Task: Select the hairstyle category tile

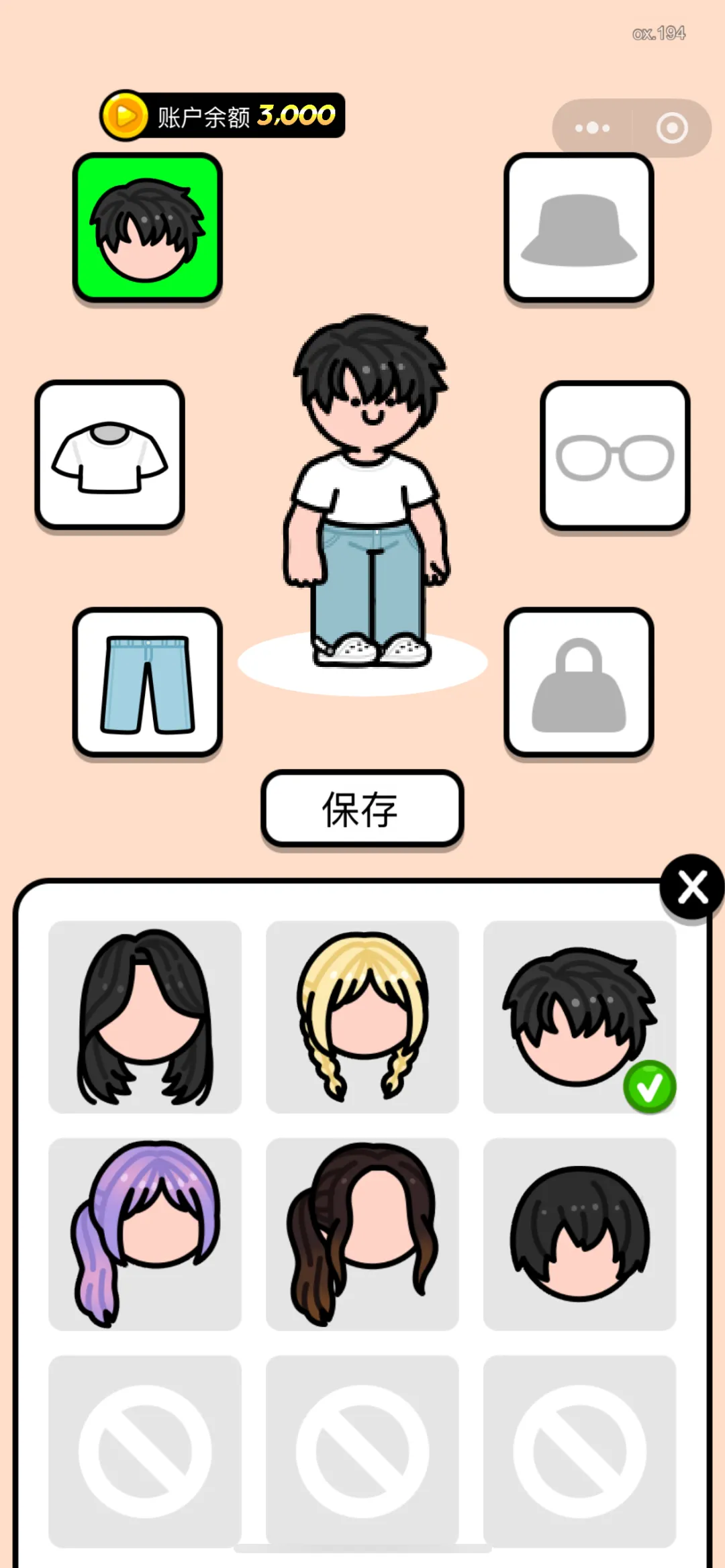Action: coord(147,227)
